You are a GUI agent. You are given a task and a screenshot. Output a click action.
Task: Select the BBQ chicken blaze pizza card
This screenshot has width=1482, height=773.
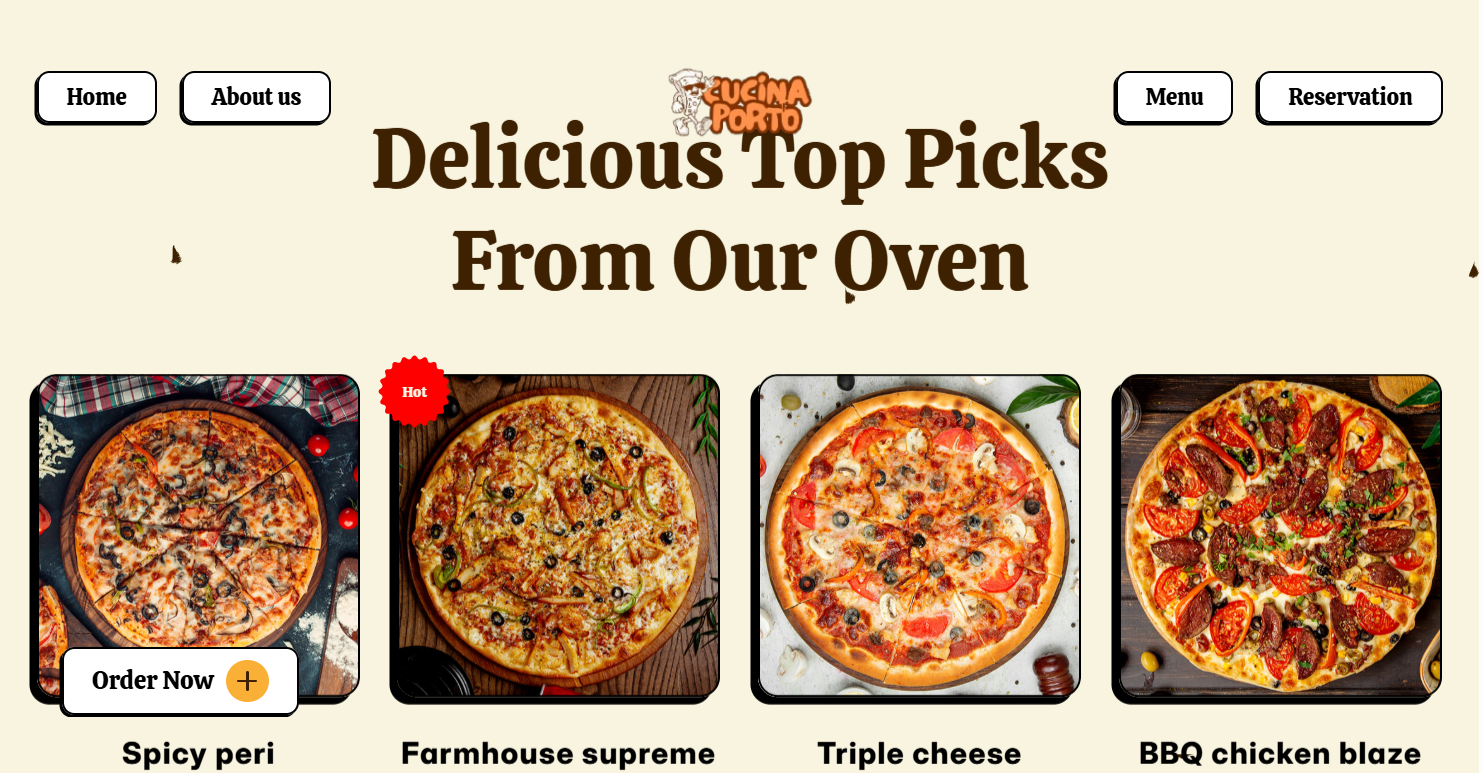click(x=1278, y=536)
